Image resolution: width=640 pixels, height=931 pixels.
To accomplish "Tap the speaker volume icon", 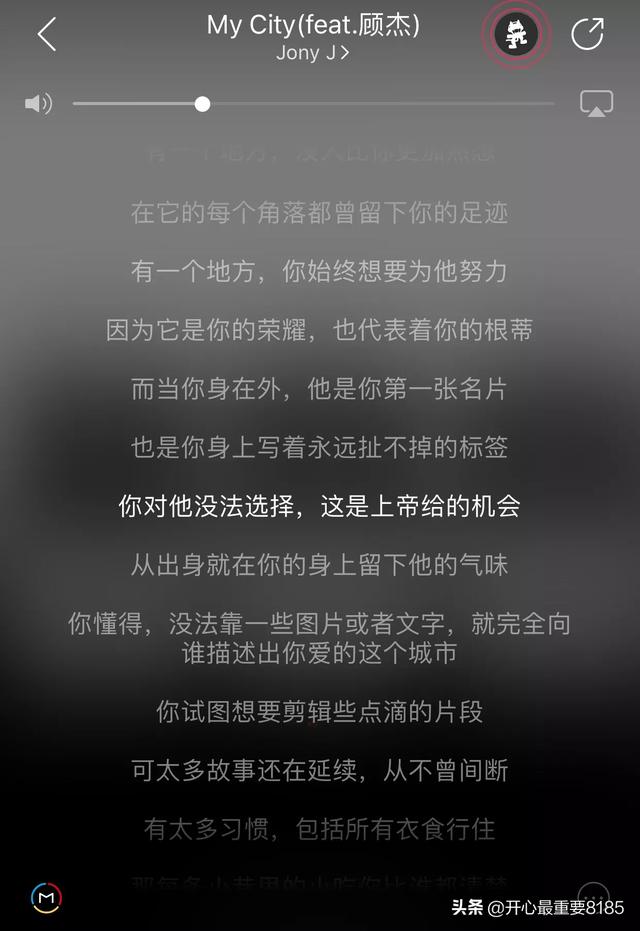I will coord(38,104).
